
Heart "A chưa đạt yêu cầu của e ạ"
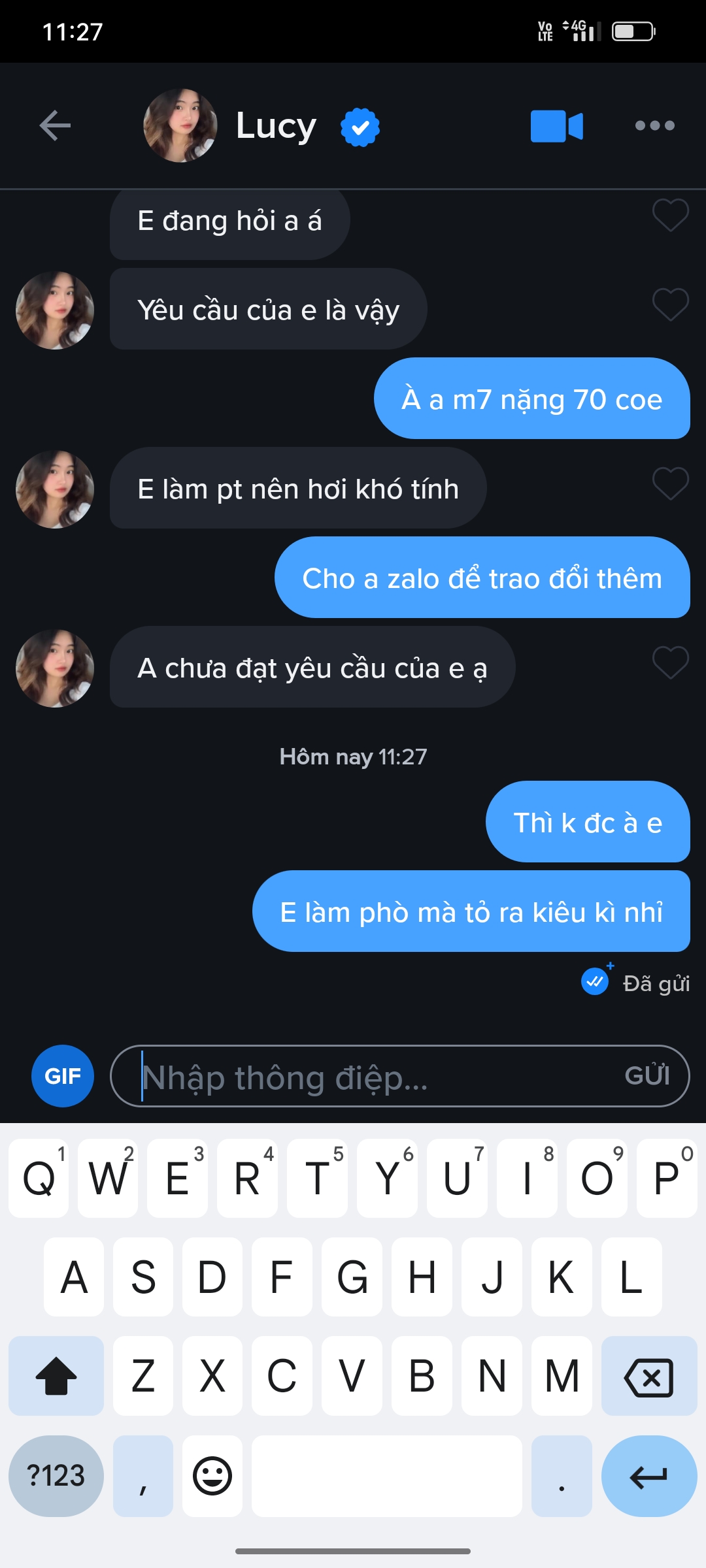pos(670,662)
